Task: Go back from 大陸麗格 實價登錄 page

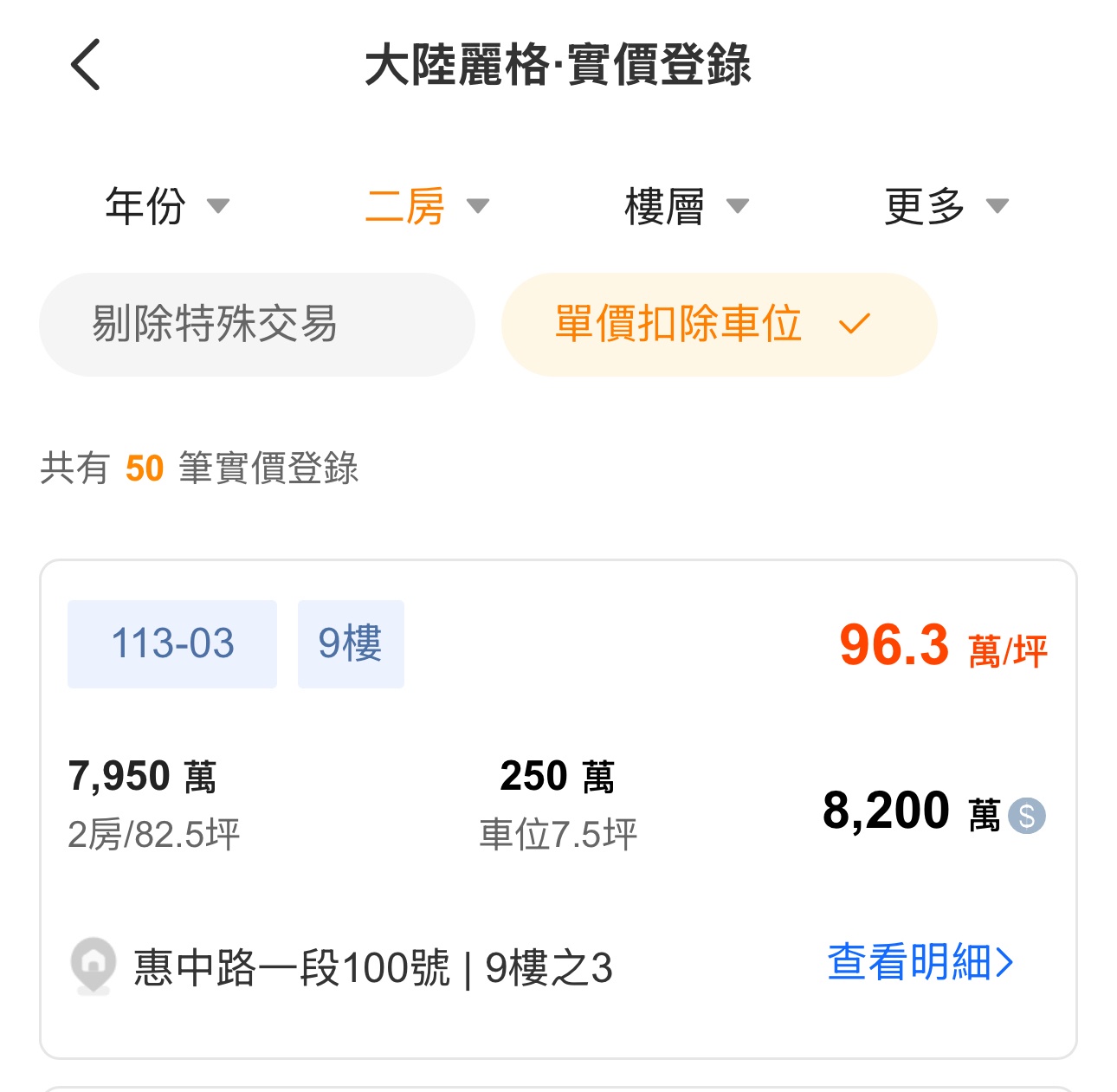Action: tap(86, 64)
